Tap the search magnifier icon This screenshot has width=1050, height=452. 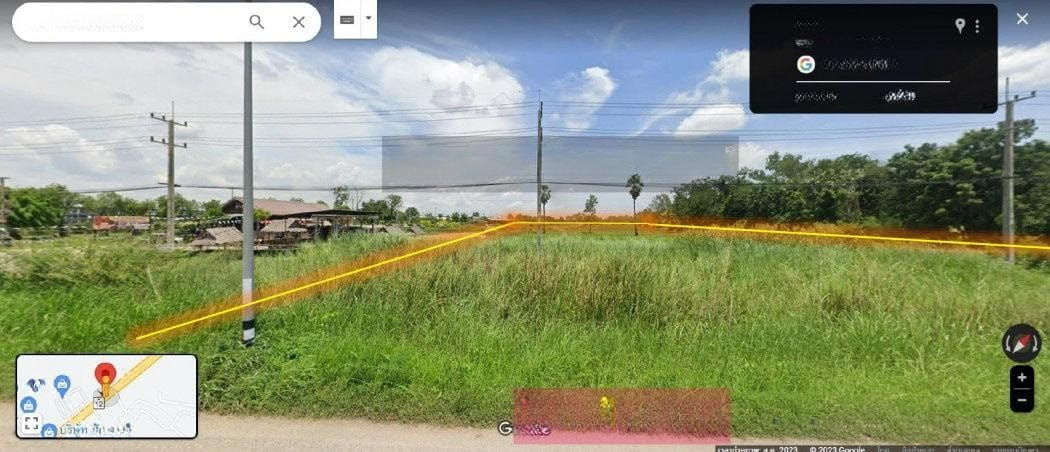pyautogui.click(x=257, y=22)
